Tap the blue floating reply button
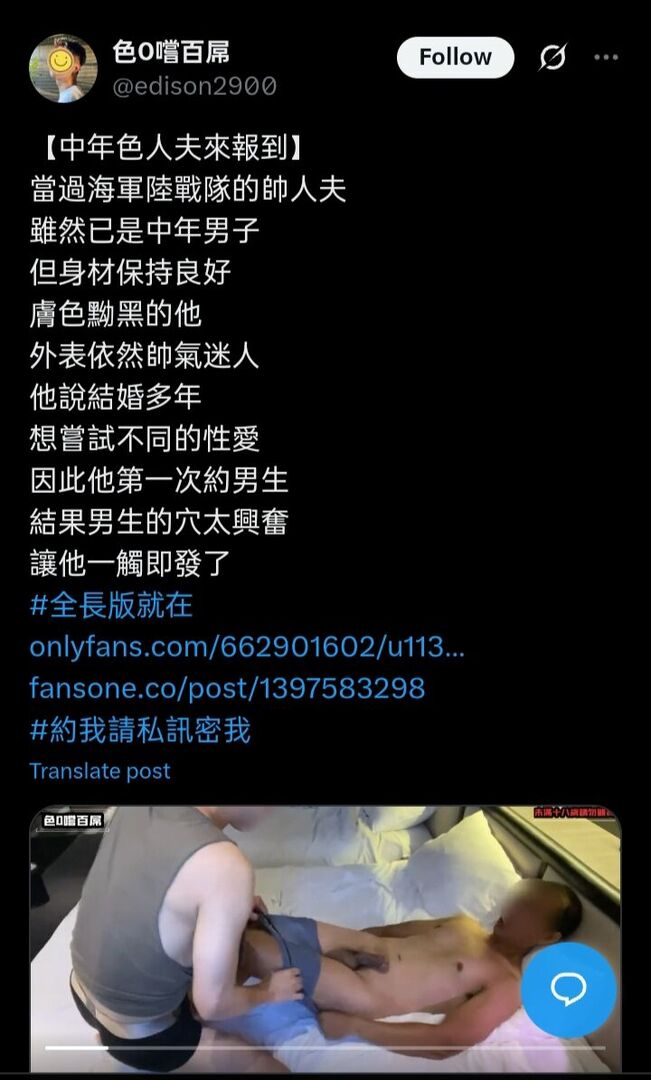This screenshot has width=651, height=1080. click(x=568, y=990)
